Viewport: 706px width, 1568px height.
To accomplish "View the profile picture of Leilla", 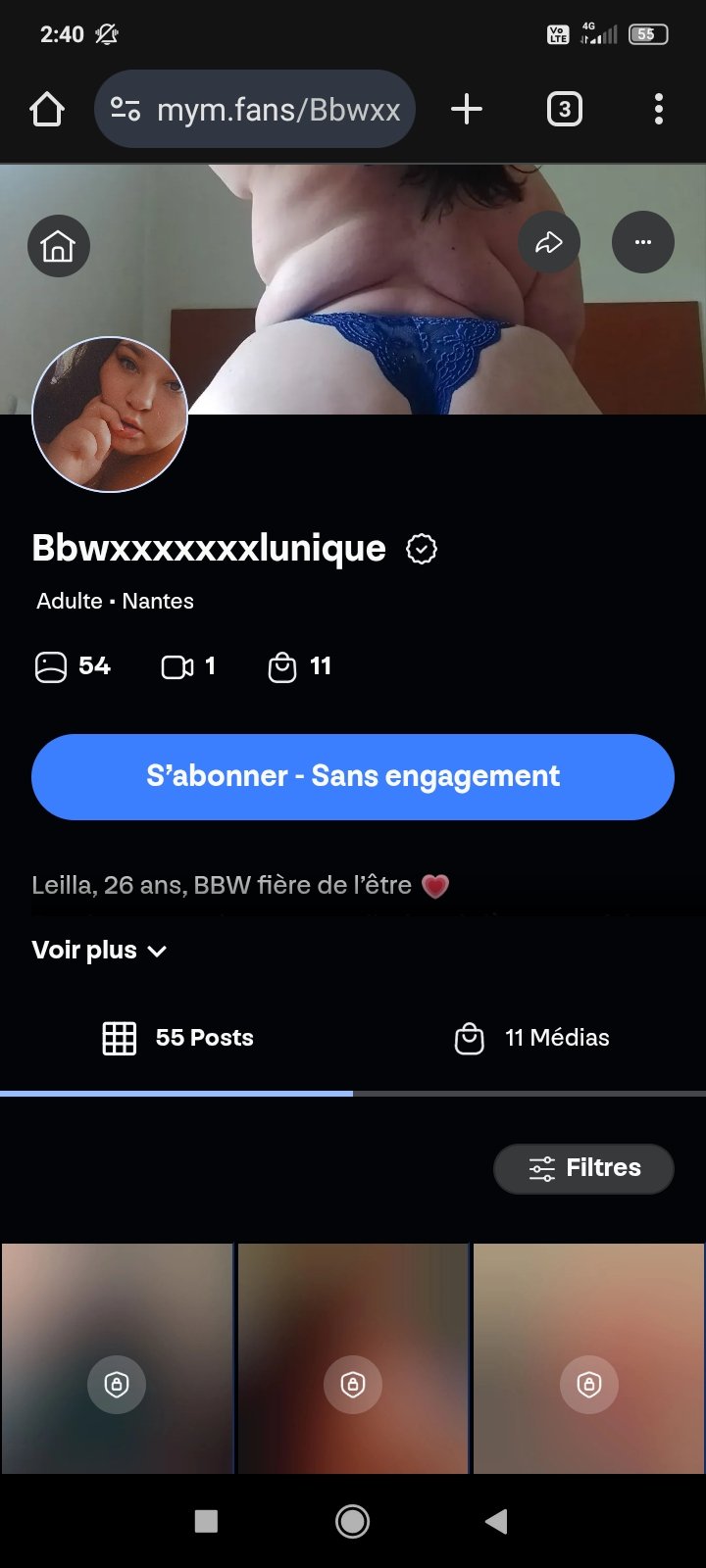I will pyautogui.click(x=110, y=415).
